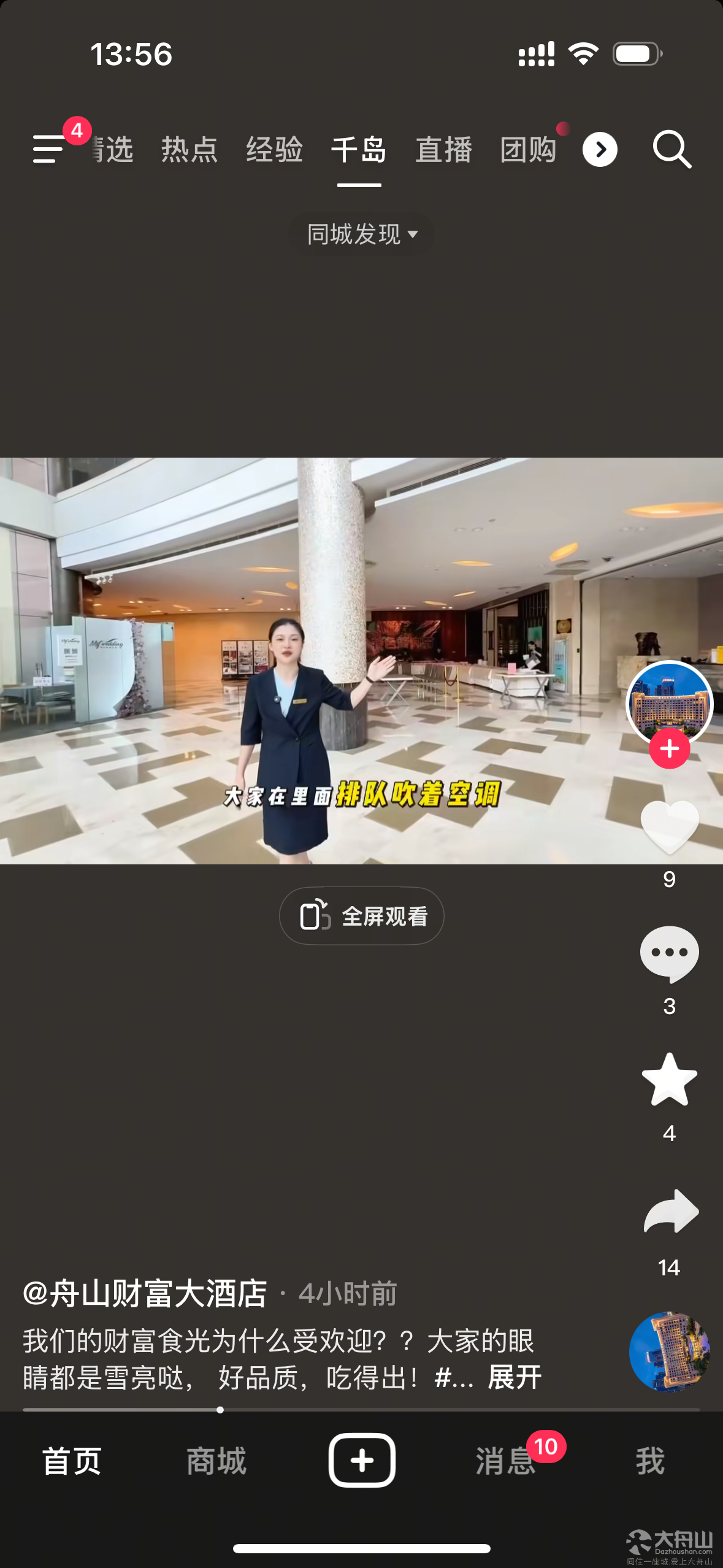The width and height of the screenshot is (723, 1568).
Task: Open 消息 messages tab
Action: 505,1461
